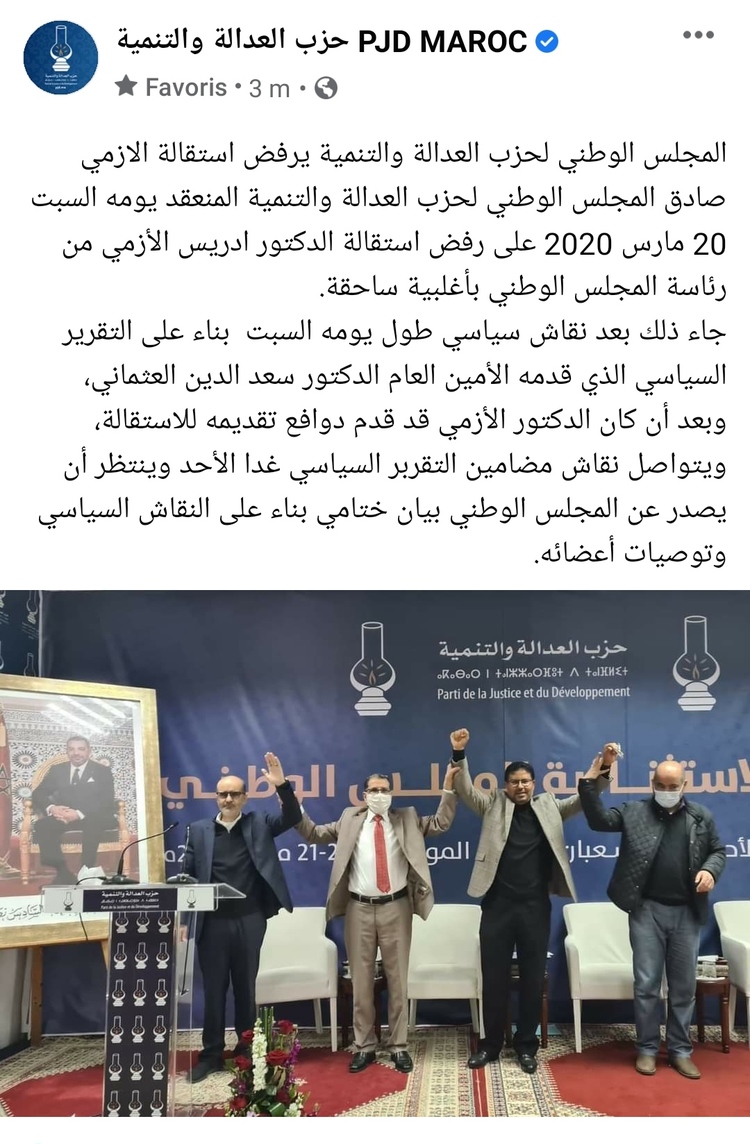Open the post's three-dot options menu
The width and height of the screenshot is (750, 1144).
[x=698, y=35]
